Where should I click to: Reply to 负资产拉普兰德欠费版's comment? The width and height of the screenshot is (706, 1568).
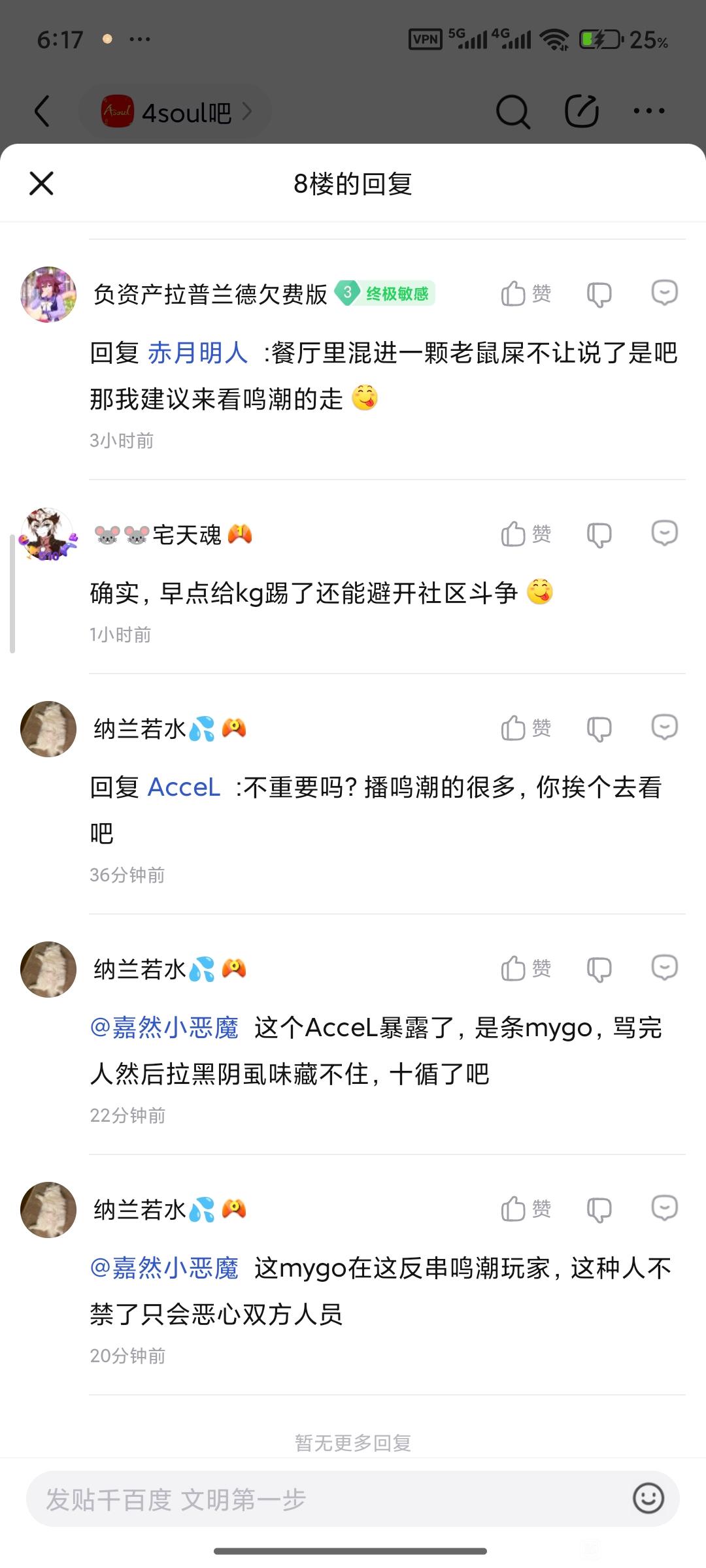[x=664, y=293]
